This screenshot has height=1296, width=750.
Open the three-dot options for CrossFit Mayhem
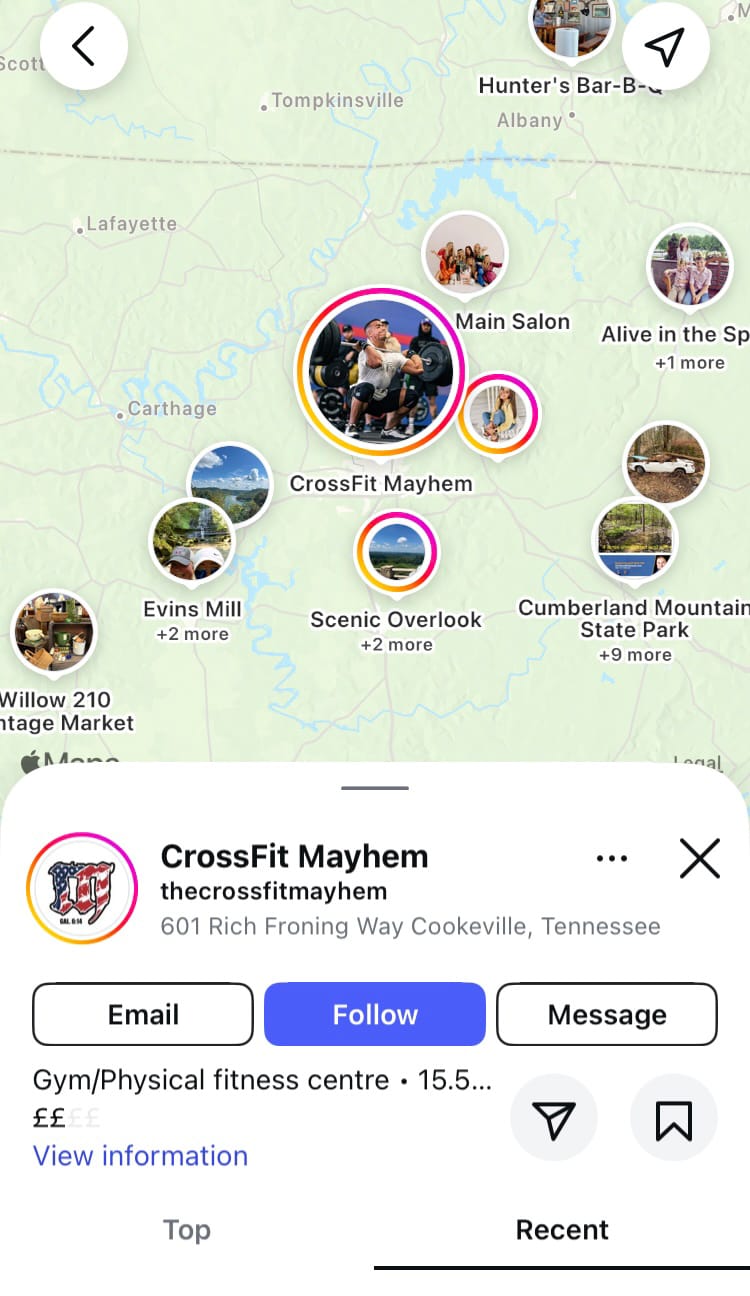(x=611, y=858)
